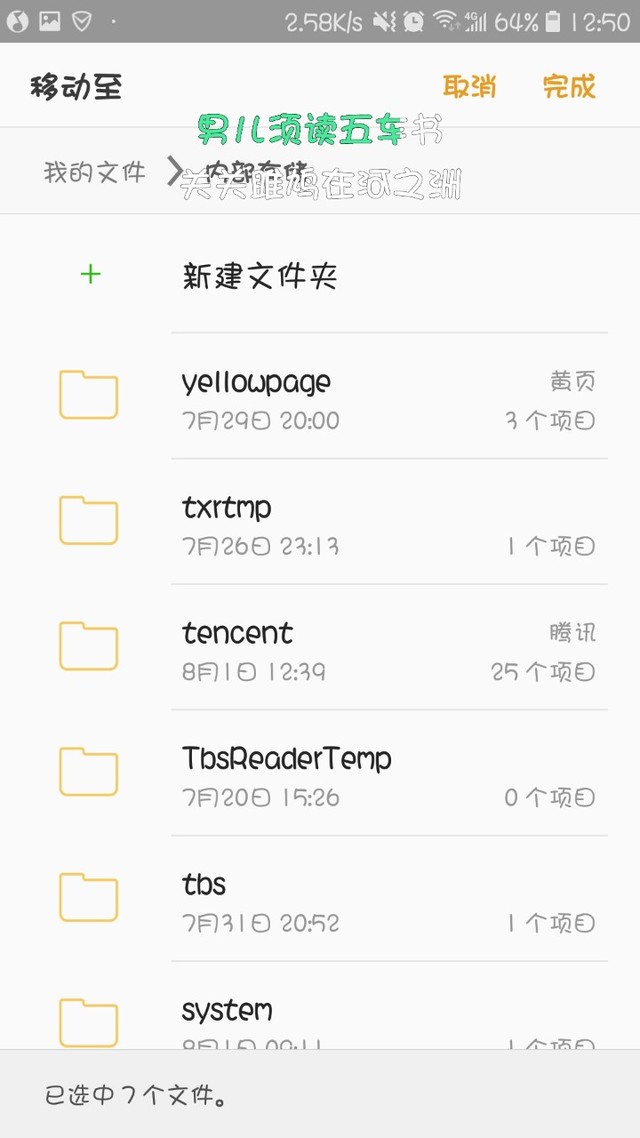
Task: Tap 取消 to cancel the move
Action: [x=469, y=86]
